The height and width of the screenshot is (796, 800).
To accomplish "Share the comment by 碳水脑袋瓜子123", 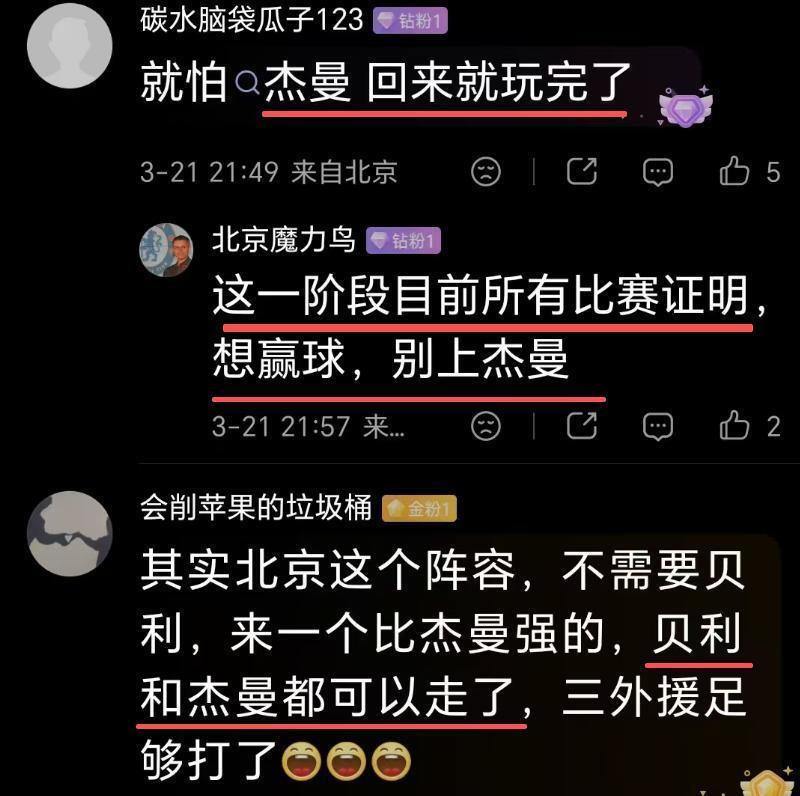I will point(582,172).
